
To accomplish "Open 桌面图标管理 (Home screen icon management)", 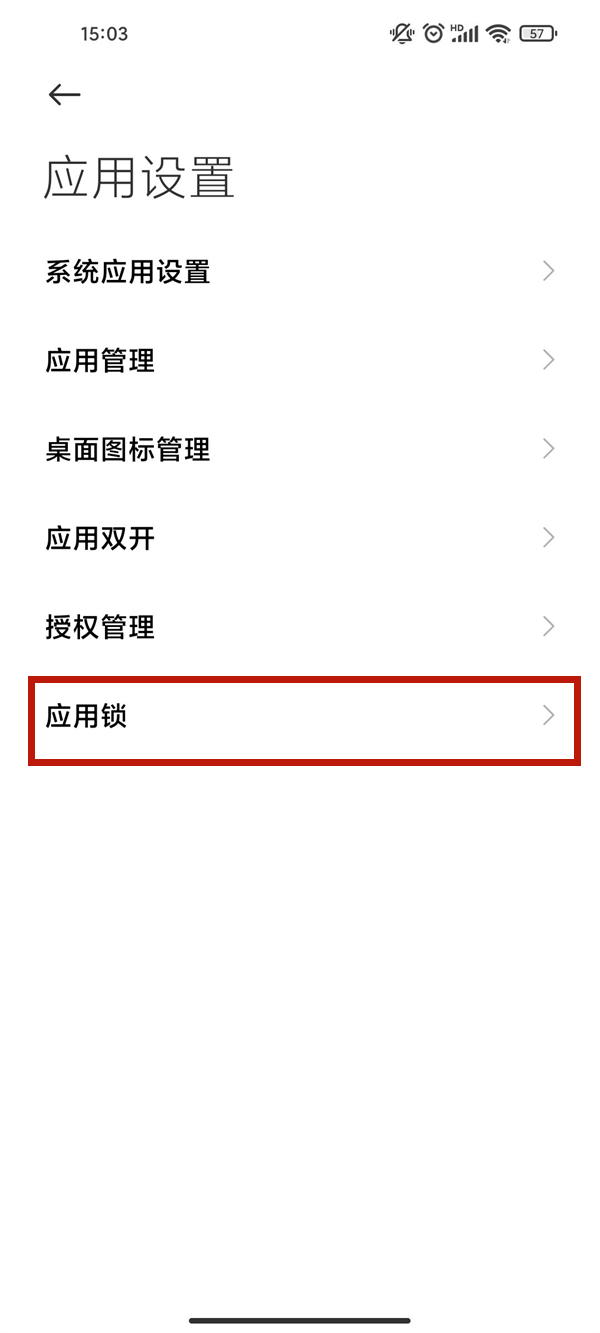I will [x=300, y=449].
